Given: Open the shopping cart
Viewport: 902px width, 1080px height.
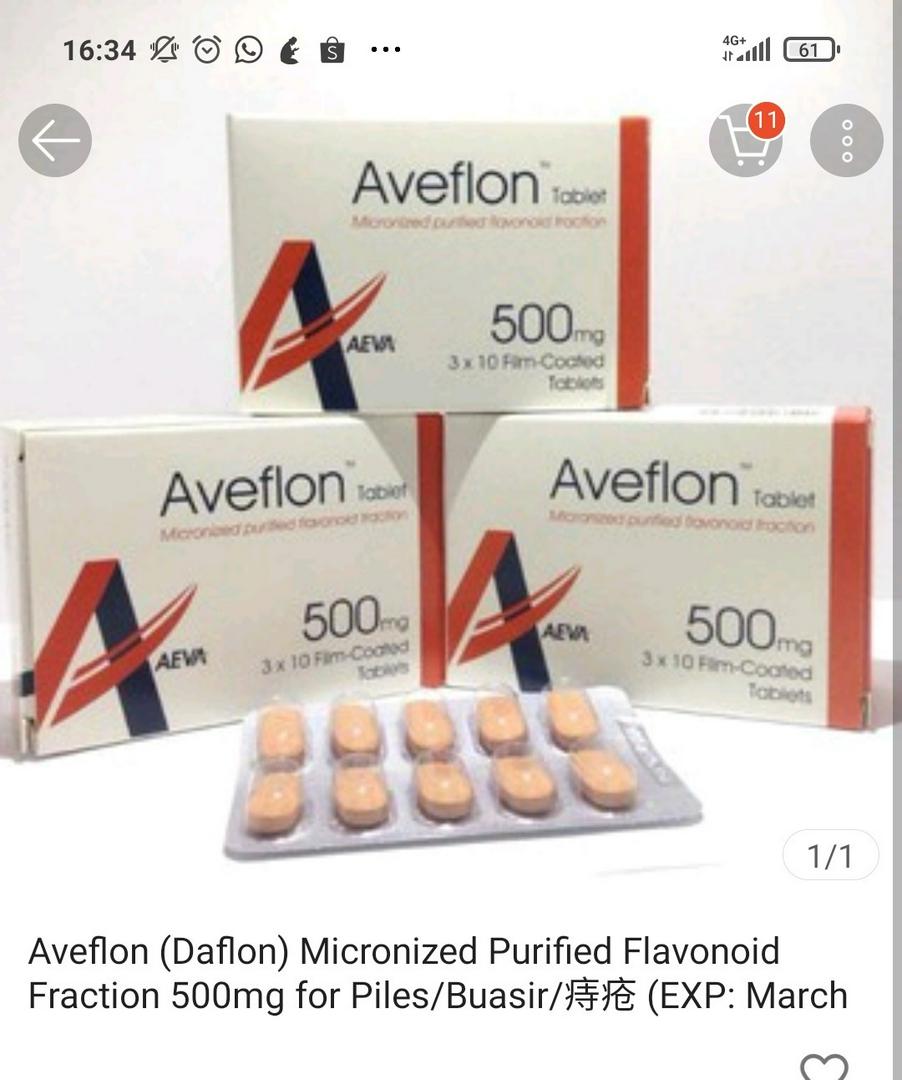Looking at the screenshot, I should pyautogui.click(x=745, y=141).
